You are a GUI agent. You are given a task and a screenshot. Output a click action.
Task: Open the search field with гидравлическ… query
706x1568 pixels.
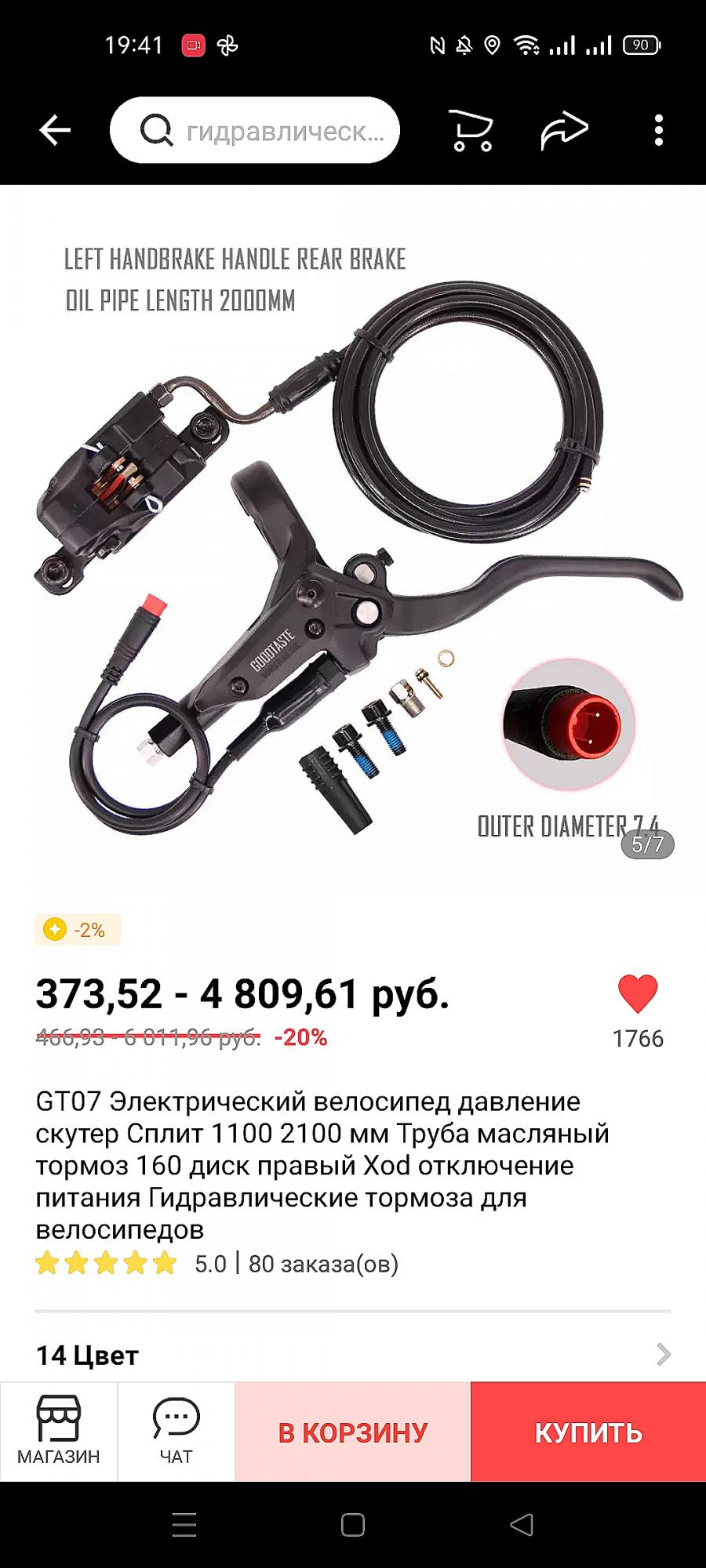click(255, 130)
